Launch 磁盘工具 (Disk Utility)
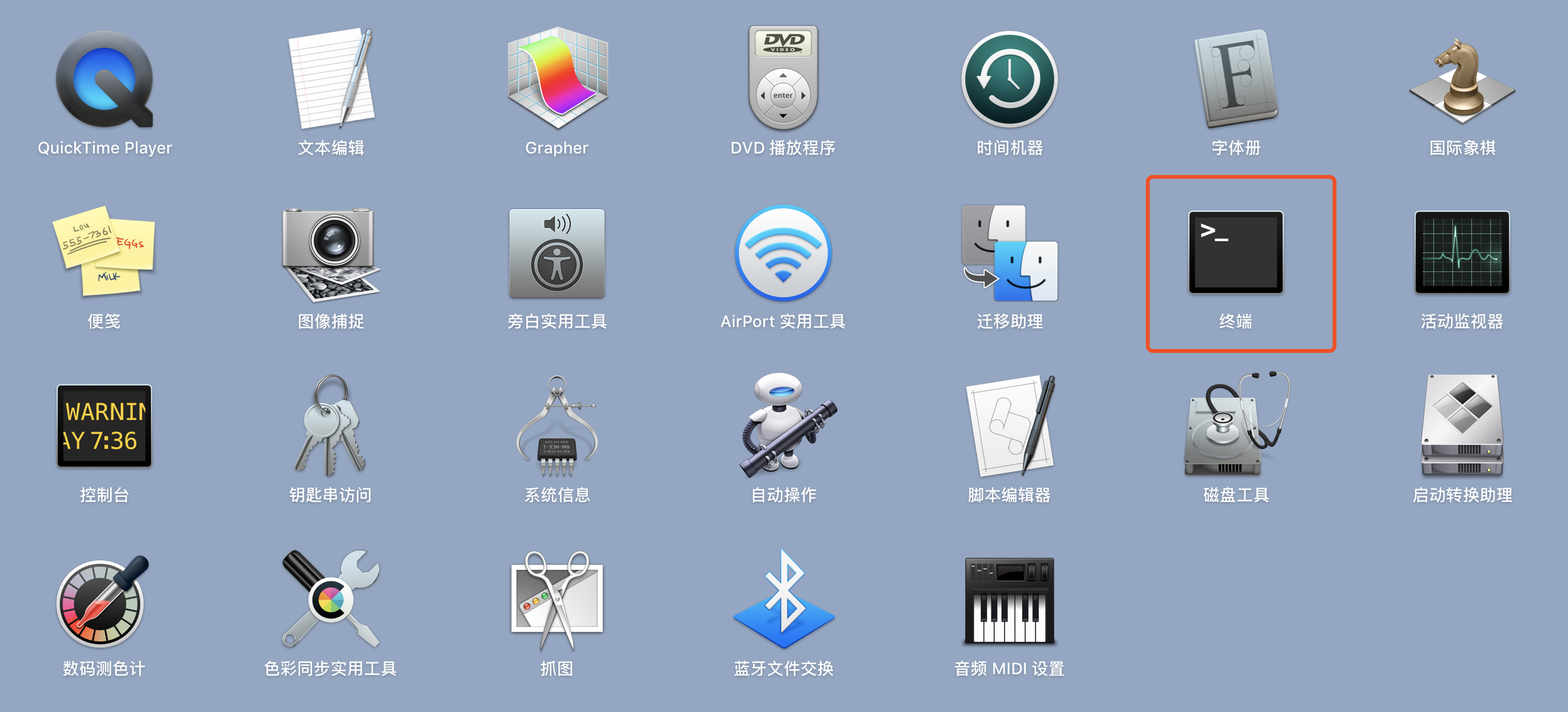Screen dimensions: 1568x712 [1235, 426]
